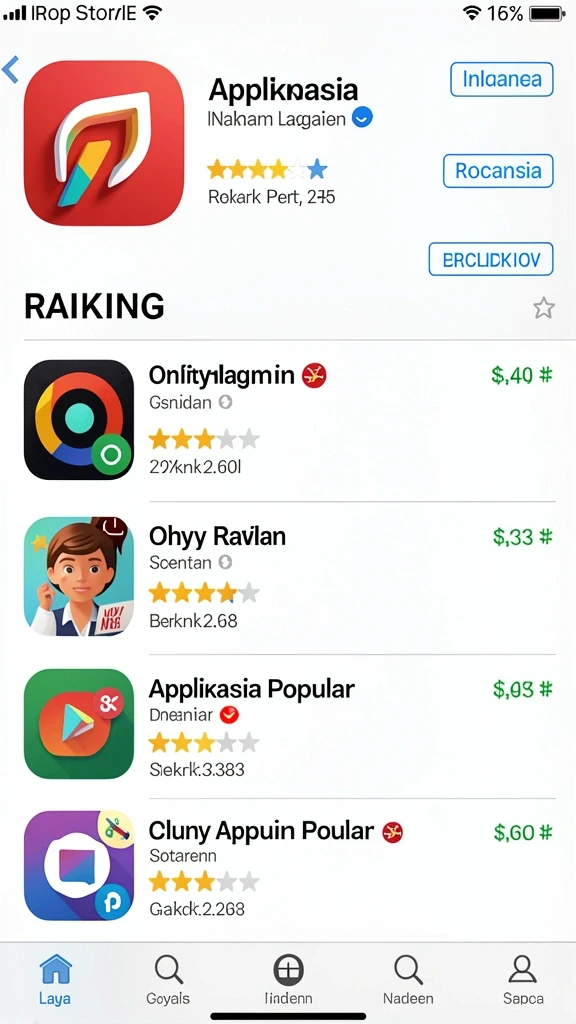This screenshot has width=576, height=1024.
Task: Open the Iindenn tab
Action: pyautogui.click(x=288, y=978)
